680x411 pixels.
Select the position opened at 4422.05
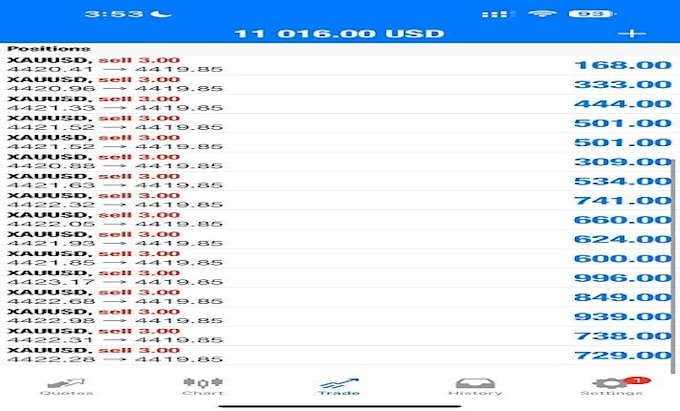(340, 220)
